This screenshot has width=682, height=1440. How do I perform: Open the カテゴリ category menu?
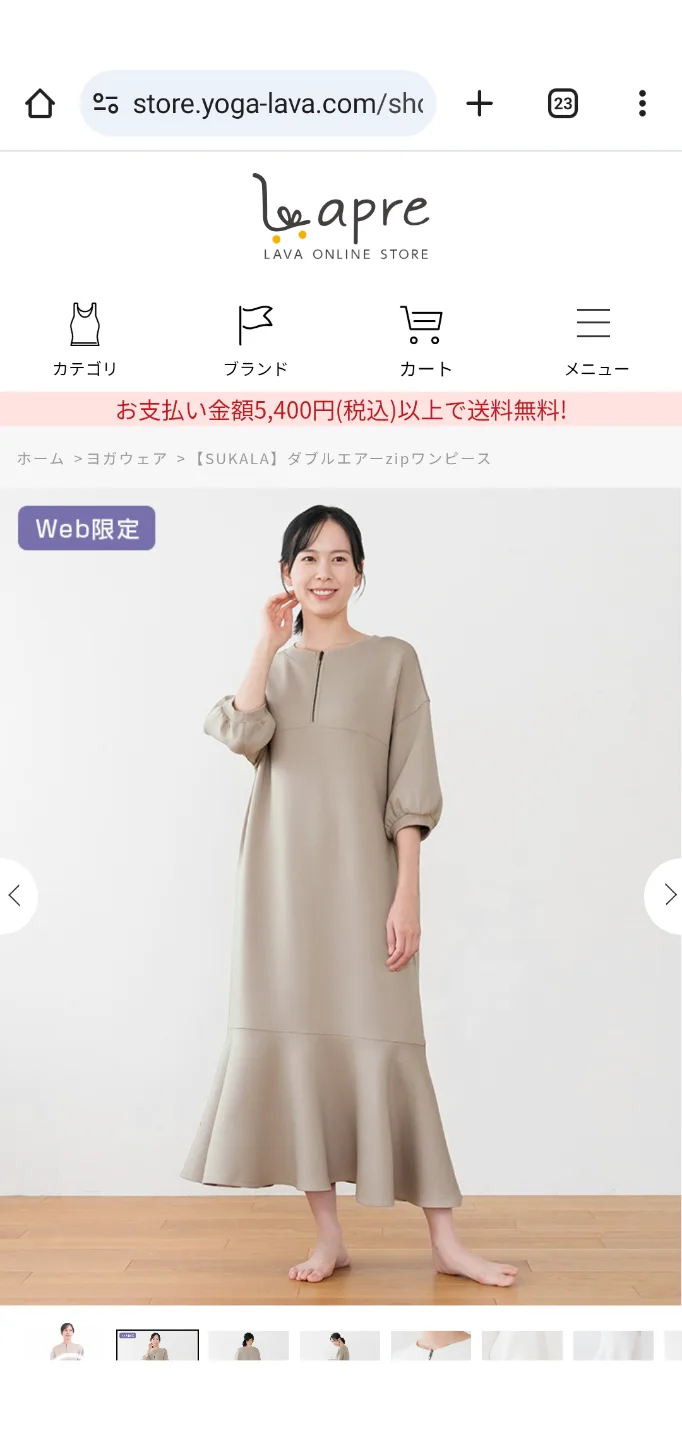point(85,340)
